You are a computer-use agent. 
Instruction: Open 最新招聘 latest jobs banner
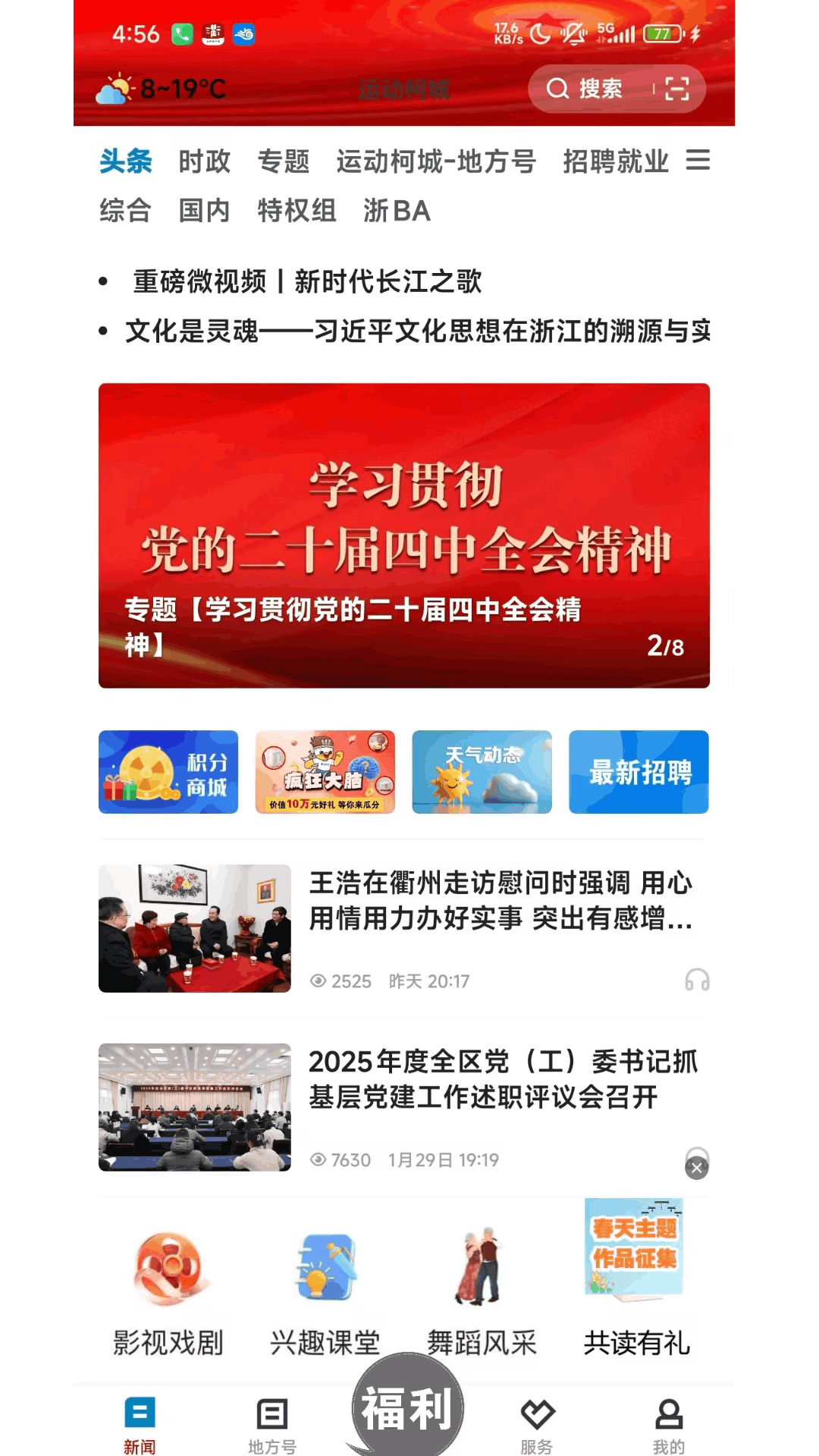(638, 772)
